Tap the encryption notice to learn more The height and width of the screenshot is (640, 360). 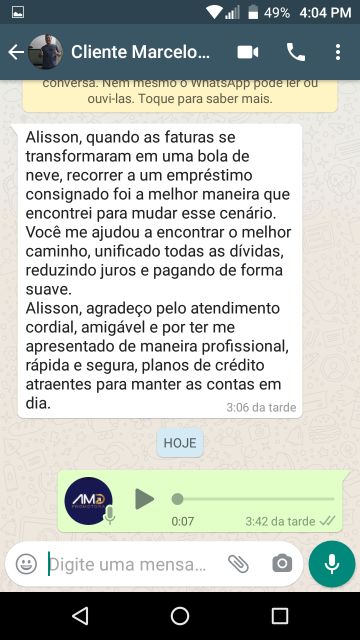pos(180,96)
